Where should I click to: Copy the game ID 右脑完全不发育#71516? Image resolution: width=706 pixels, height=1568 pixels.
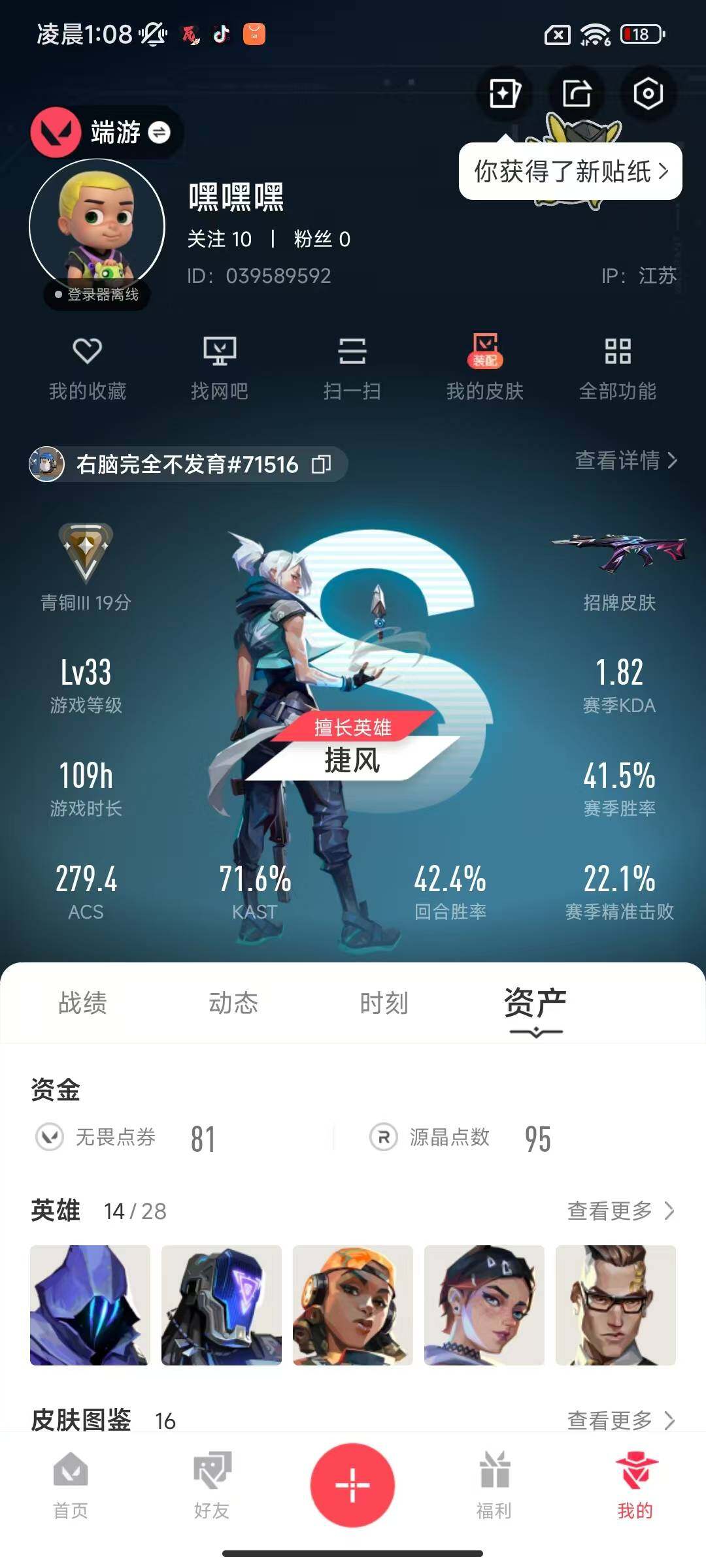321,465
